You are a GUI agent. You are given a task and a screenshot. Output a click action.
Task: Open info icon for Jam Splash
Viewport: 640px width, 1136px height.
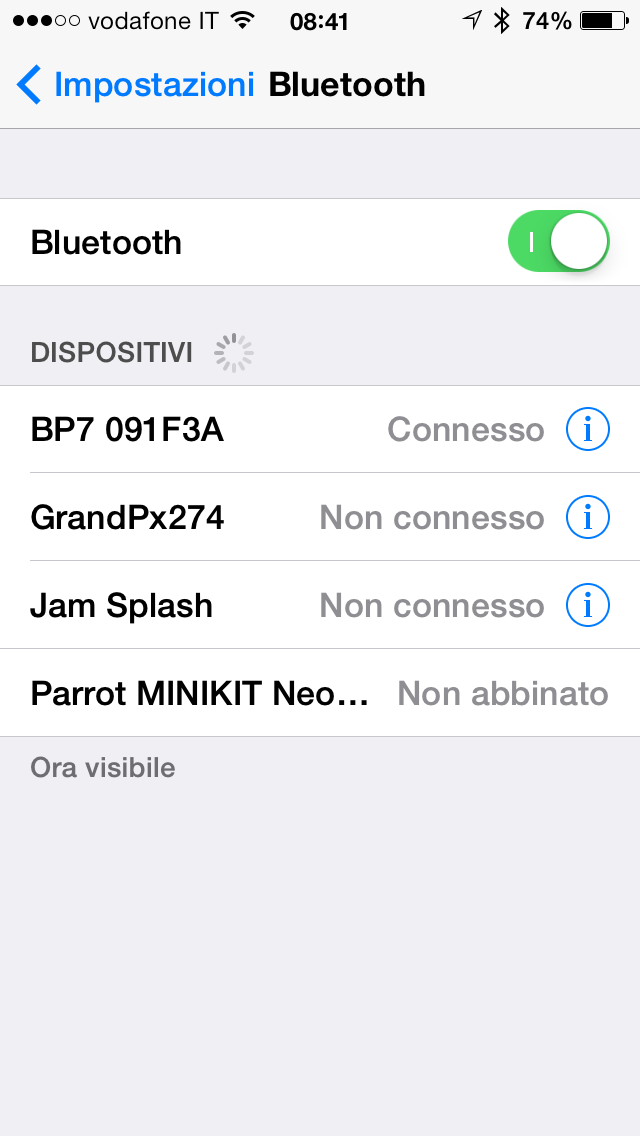587,605
